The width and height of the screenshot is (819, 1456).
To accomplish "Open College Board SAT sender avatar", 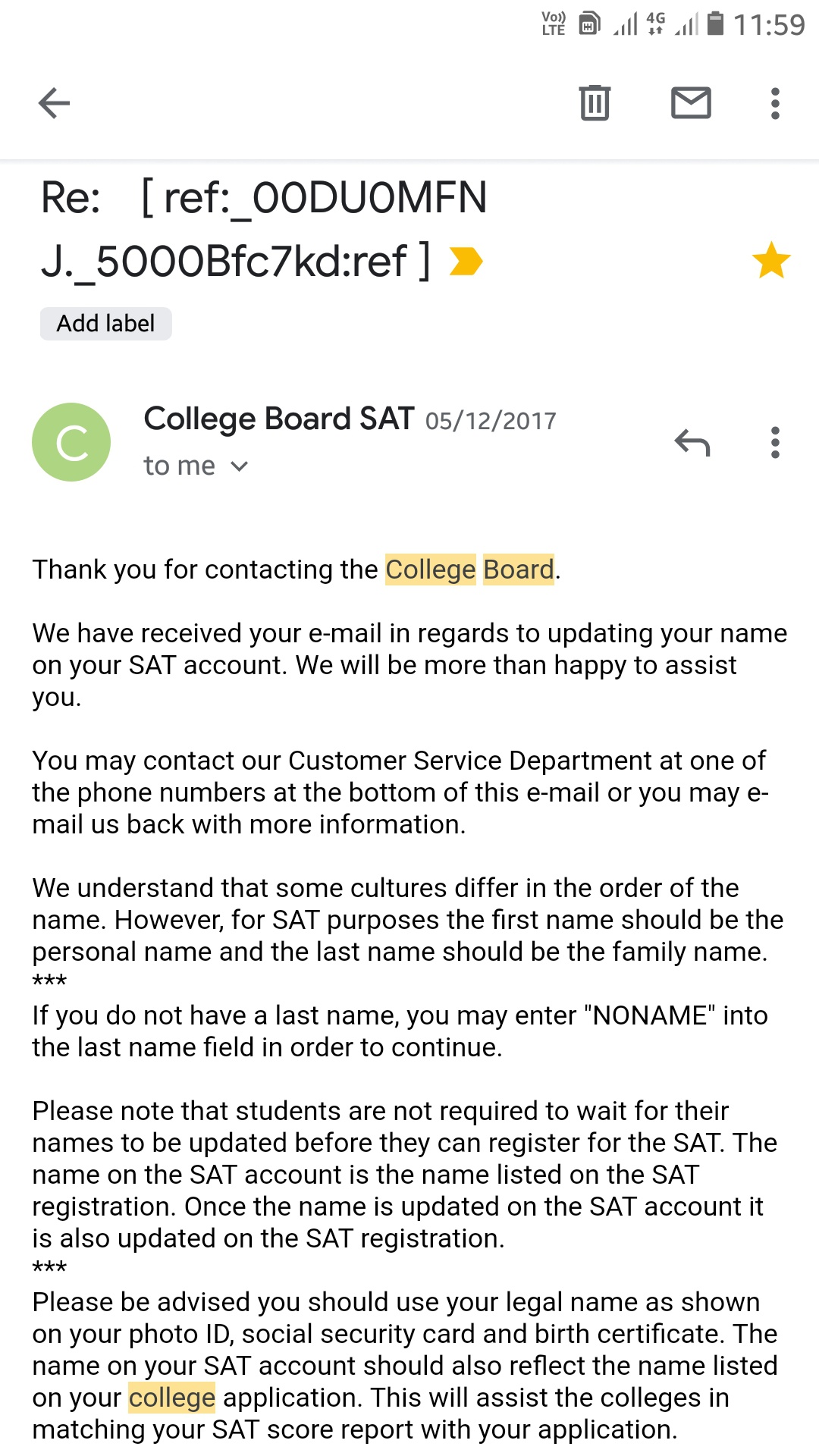I will [71, 442].
